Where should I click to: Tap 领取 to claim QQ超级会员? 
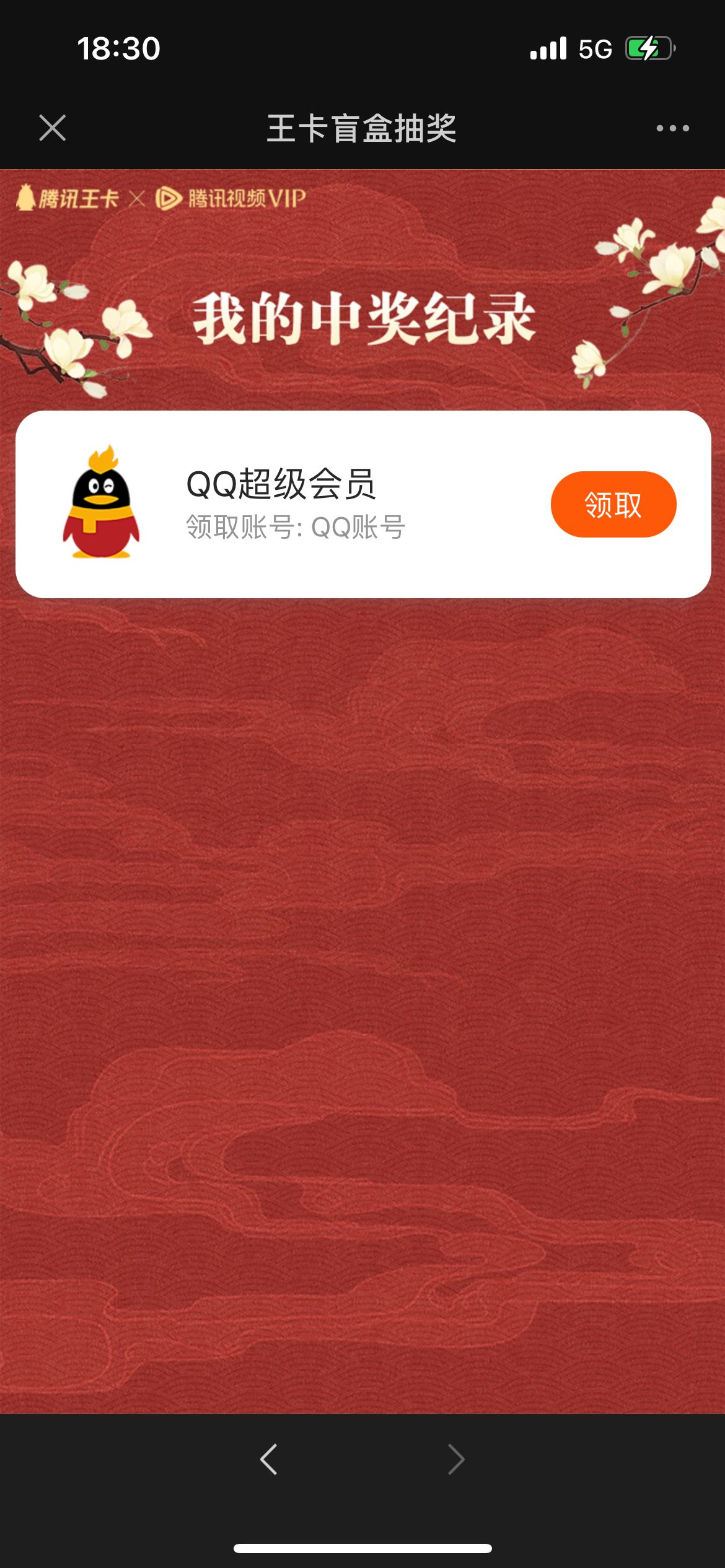(613, 504)
